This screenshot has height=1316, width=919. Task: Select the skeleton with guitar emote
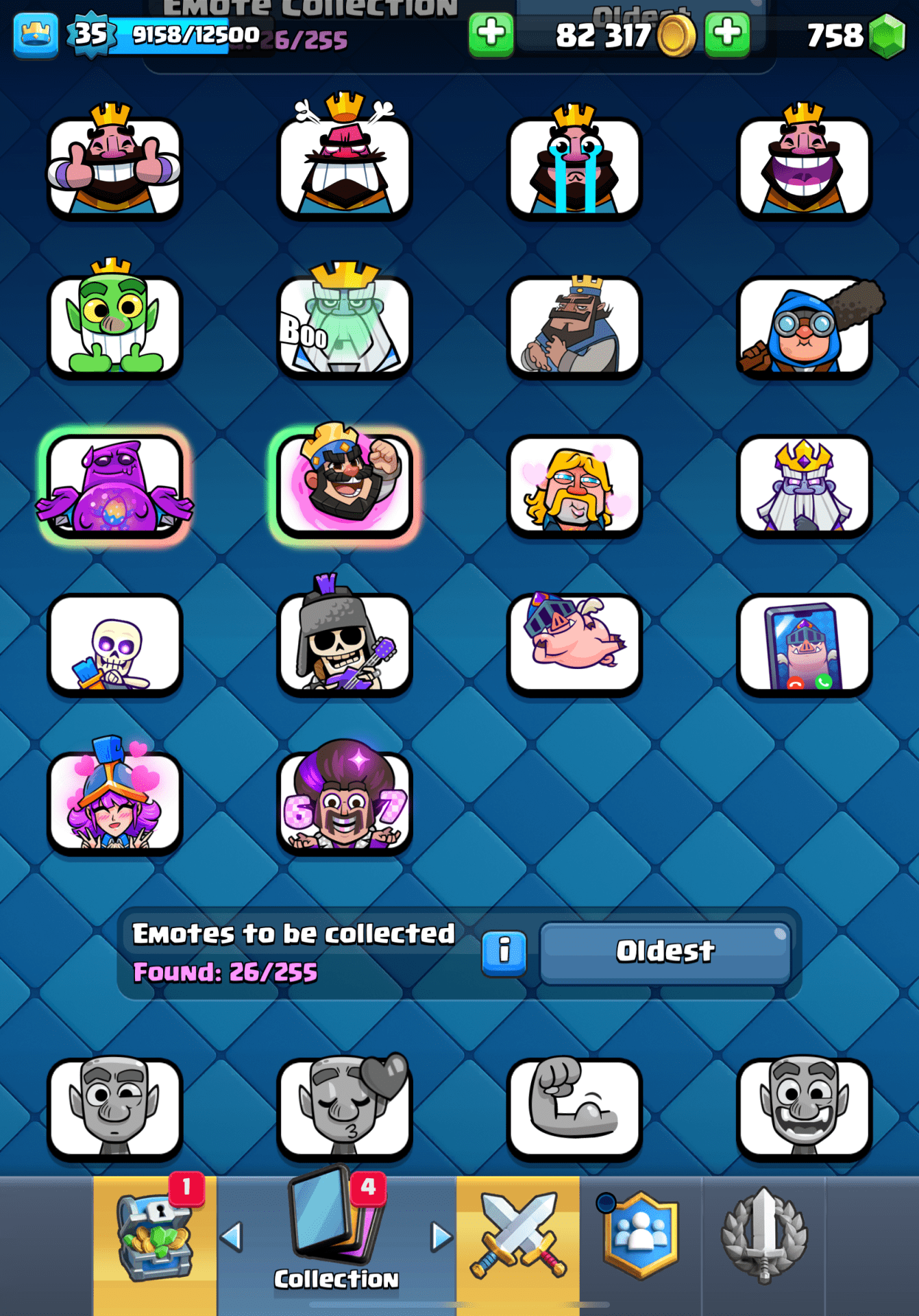[345, 643]
